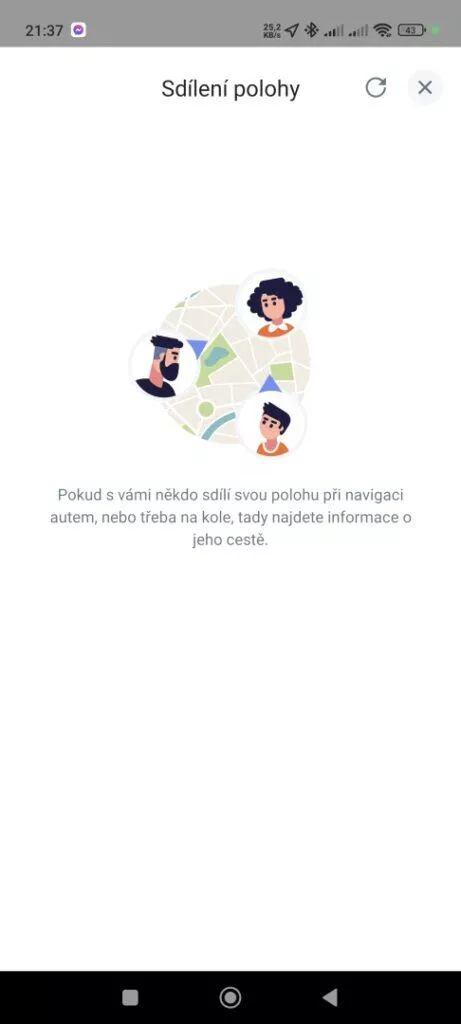Go to the home screen
Image resolution: width=461 pixels, height=1024 pixels.
coord(230,997)
